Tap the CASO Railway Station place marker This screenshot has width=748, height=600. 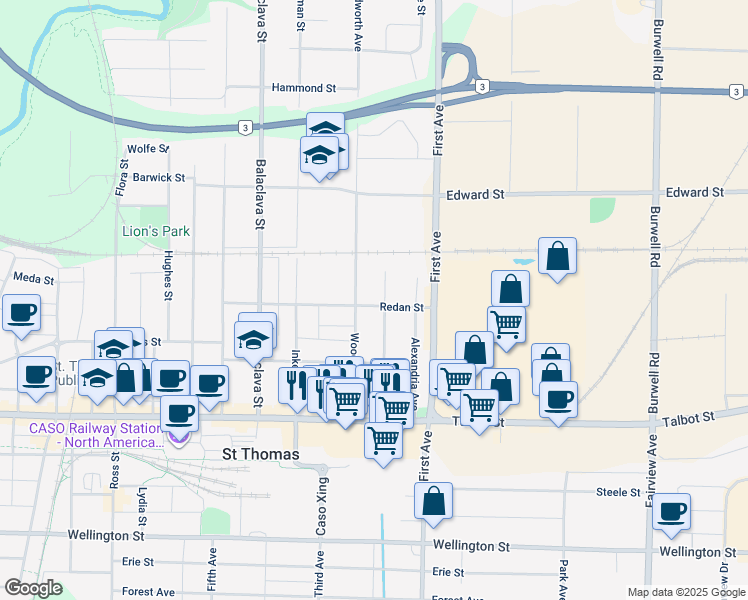(179, 435)
